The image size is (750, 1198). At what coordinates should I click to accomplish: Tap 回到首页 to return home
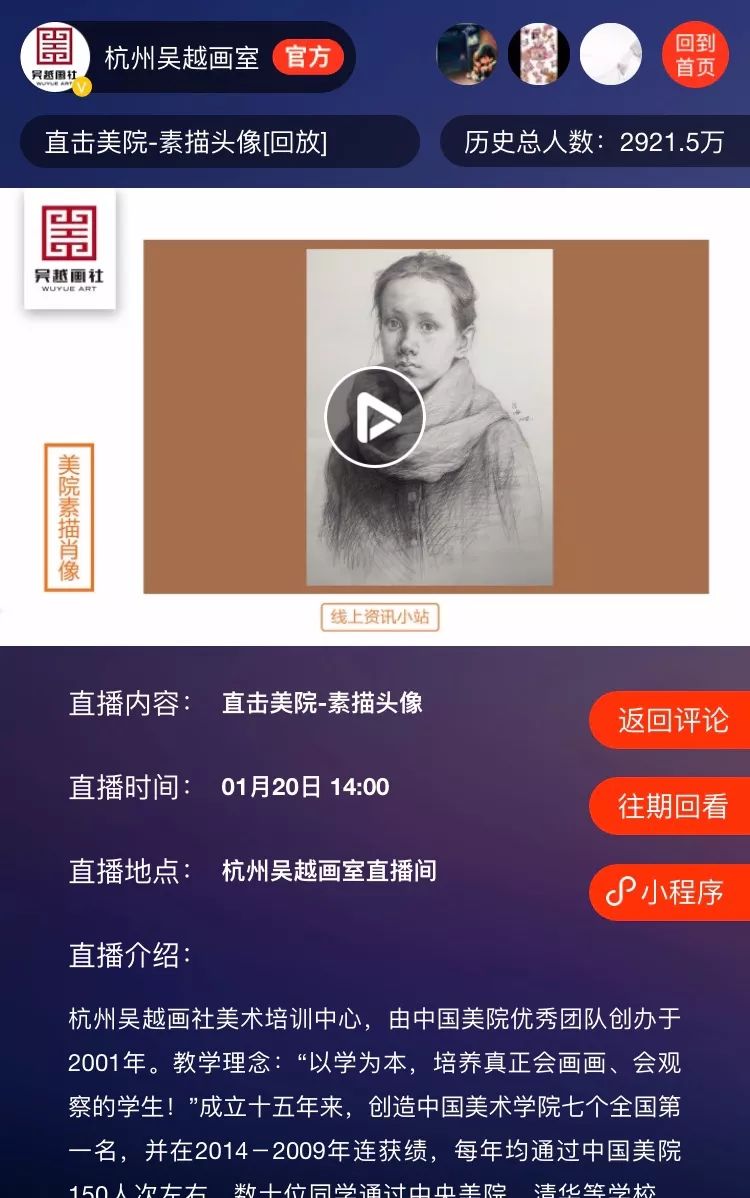695,55
